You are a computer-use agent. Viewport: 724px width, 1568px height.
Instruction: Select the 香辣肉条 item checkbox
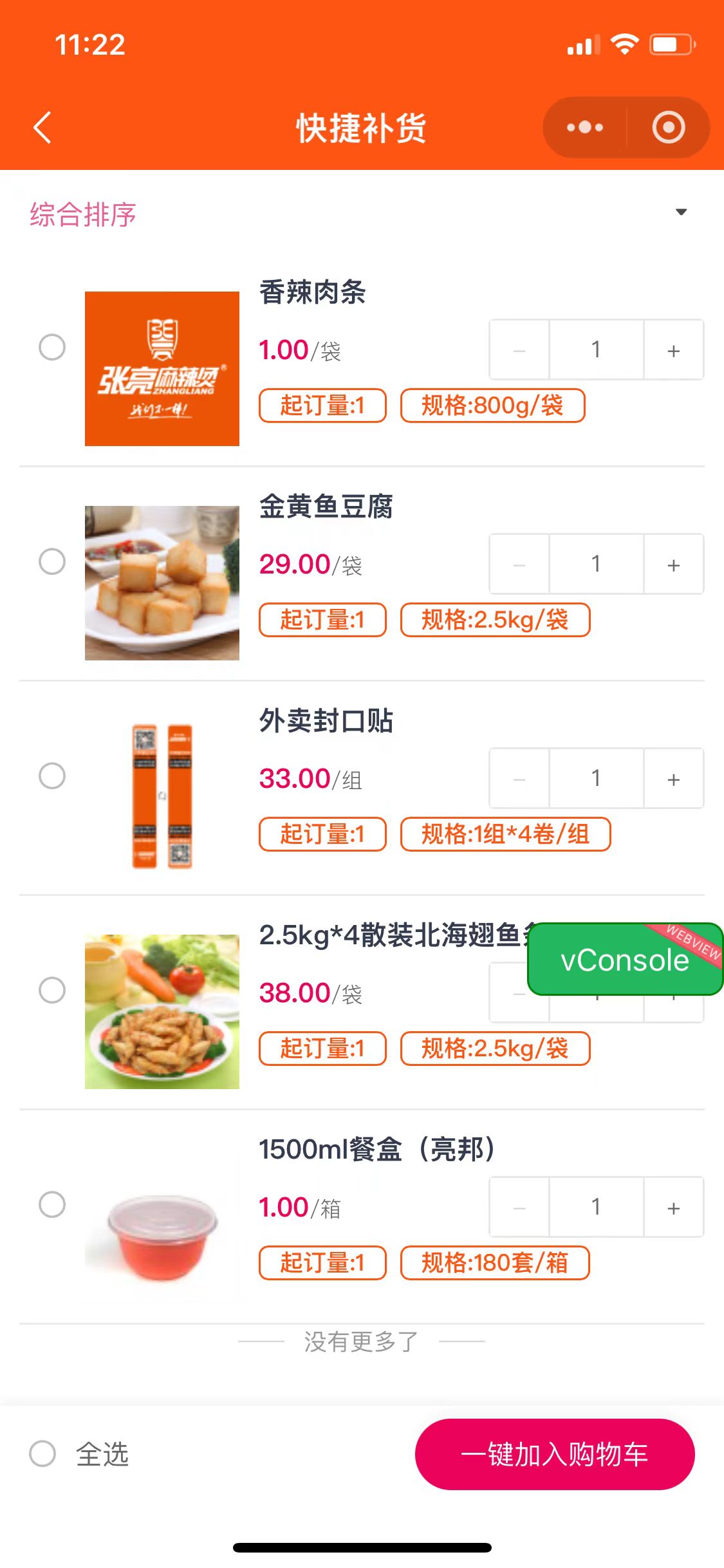click(x=52, y=348)
